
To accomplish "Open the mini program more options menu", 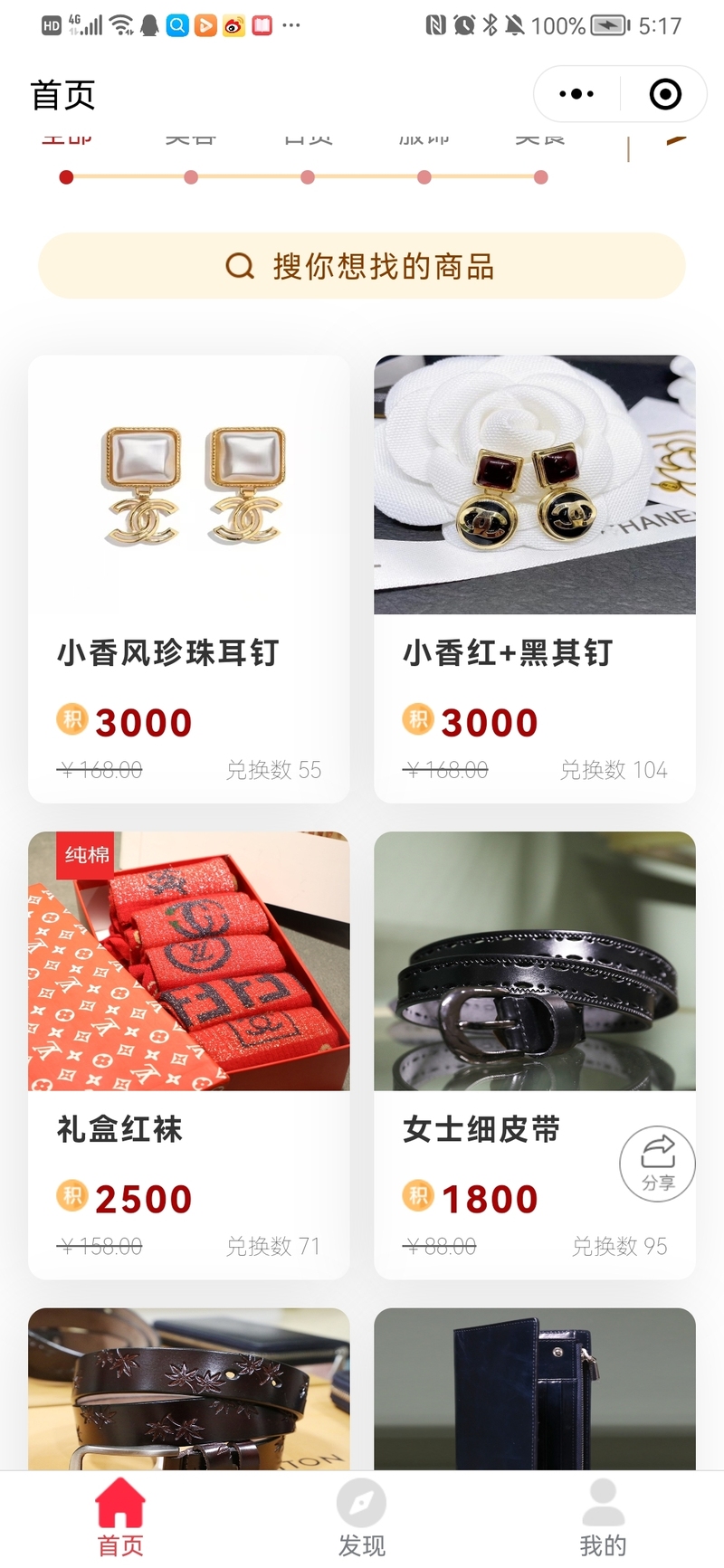I will pos(576,94).
